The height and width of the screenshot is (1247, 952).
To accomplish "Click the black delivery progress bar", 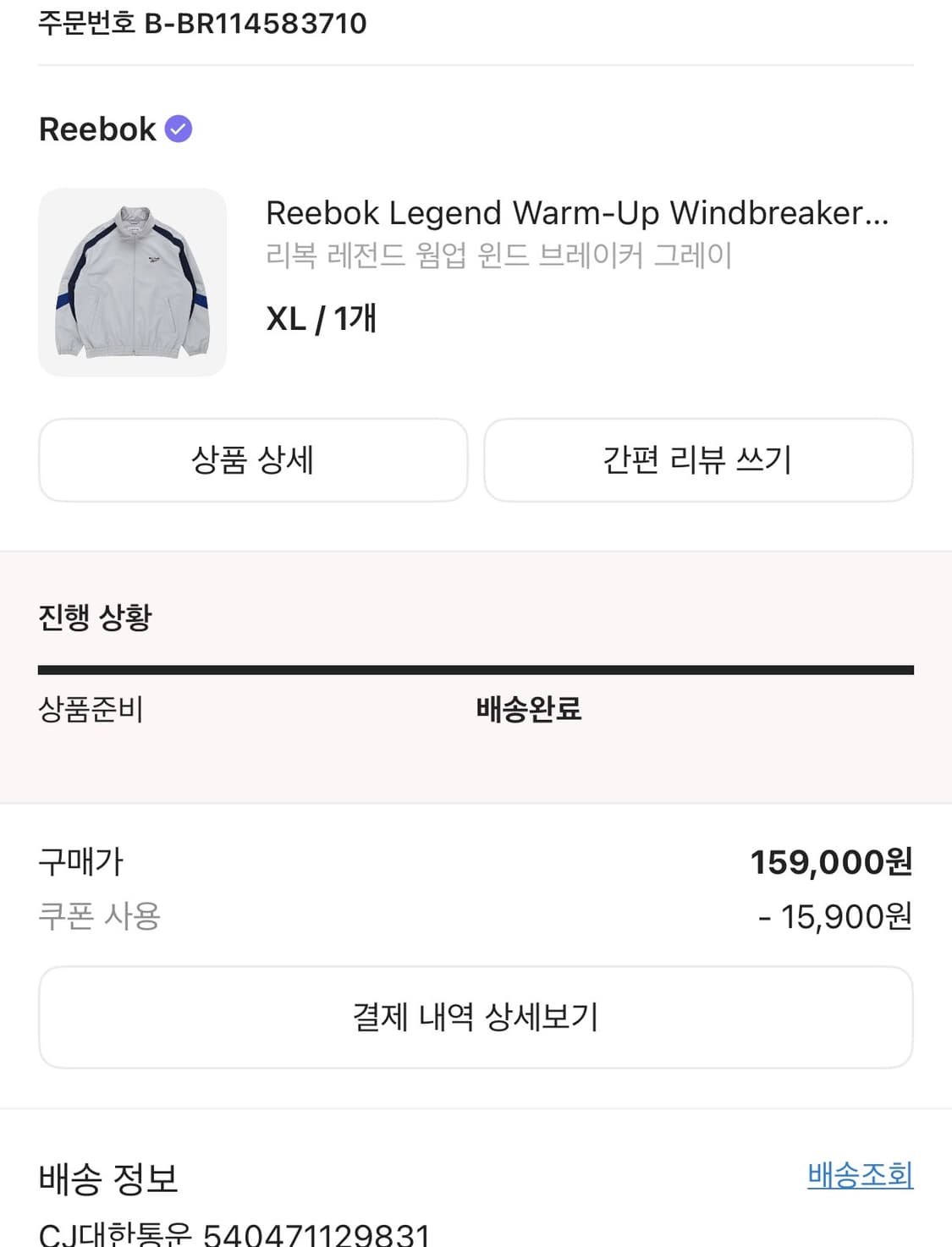I will (x=476, y=669).
